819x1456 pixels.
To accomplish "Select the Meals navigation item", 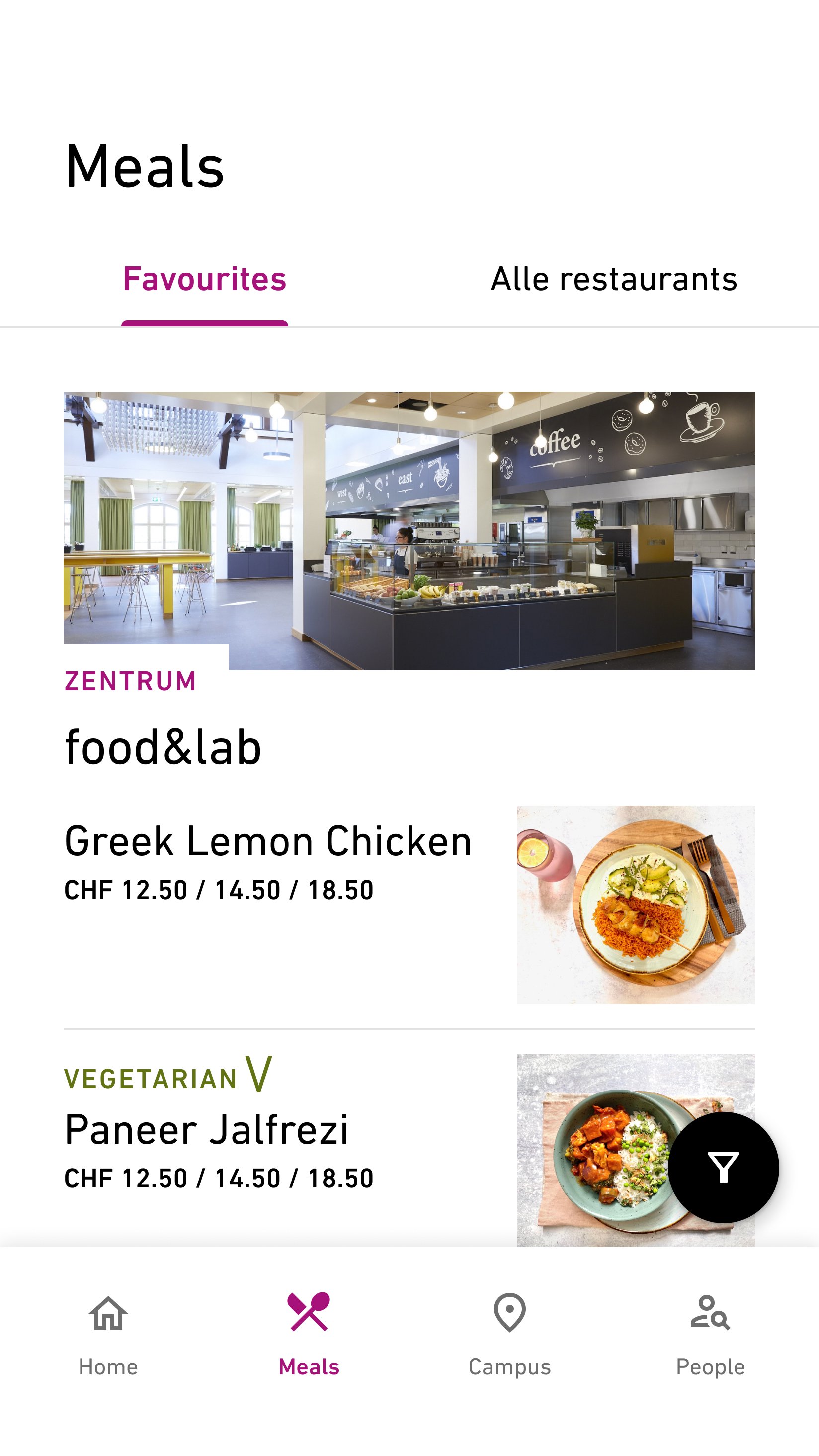I will tap(309, 1334).
